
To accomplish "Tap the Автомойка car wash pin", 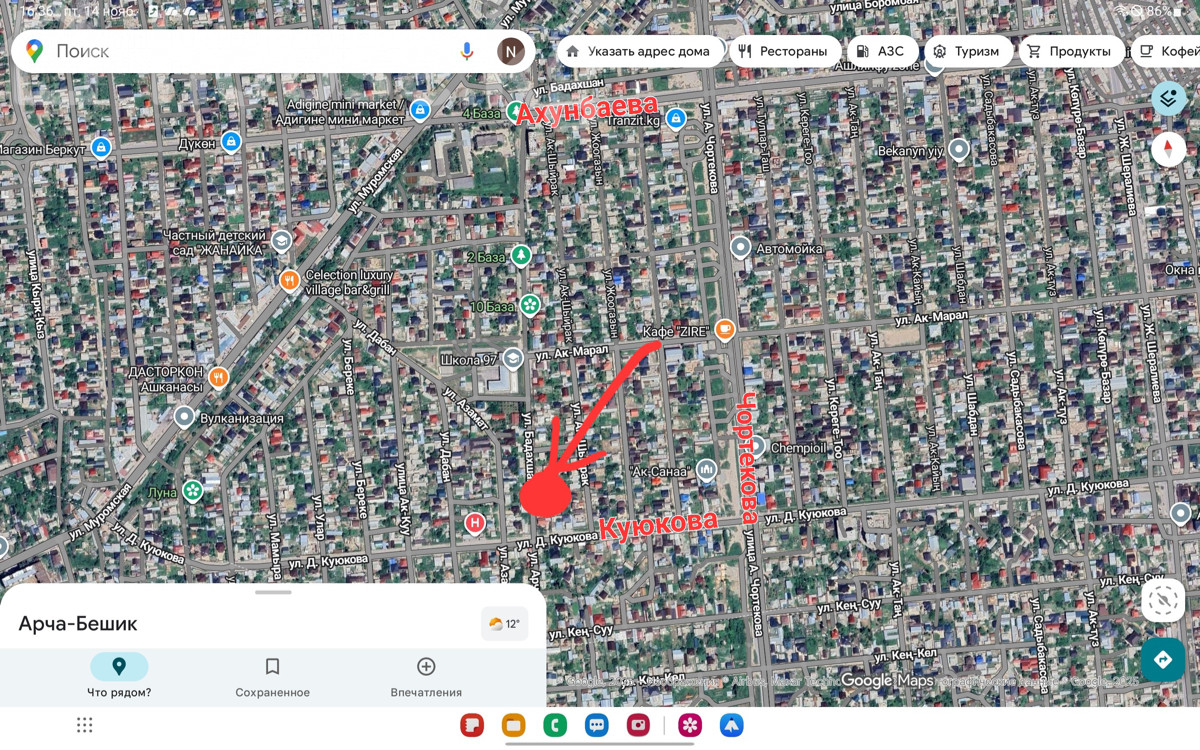I will coord(740,247).
